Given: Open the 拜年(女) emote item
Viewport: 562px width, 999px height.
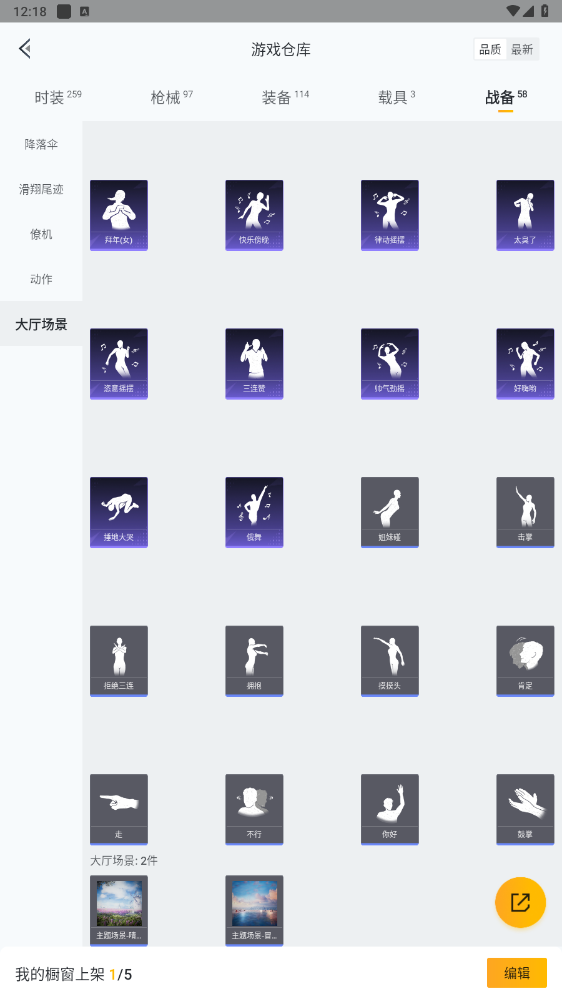Looking at the screenshot, I should [x=119, y=215].
